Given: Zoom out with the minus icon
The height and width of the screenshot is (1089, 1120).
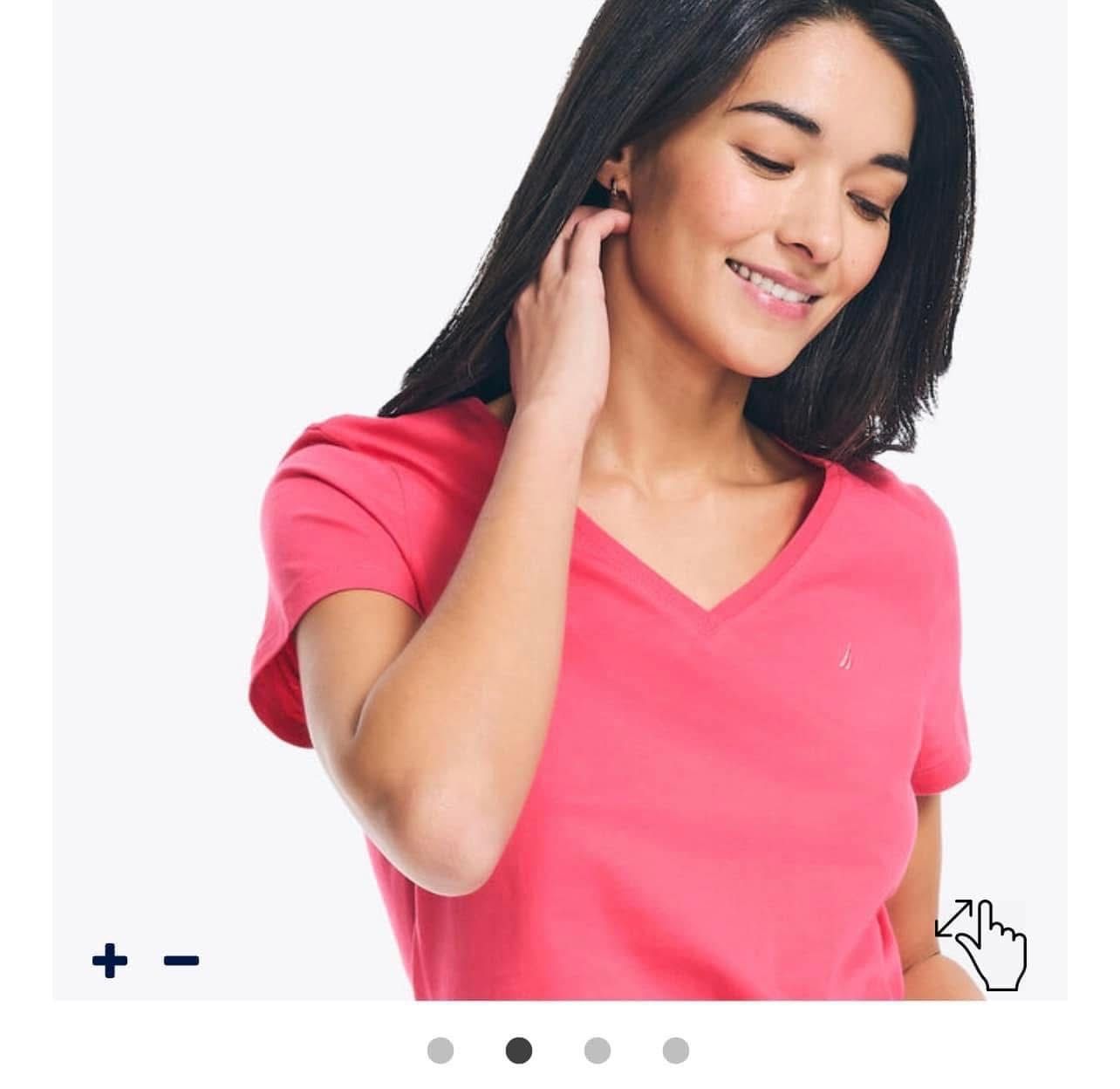Looking at the screenshot, I should [181, 961].
